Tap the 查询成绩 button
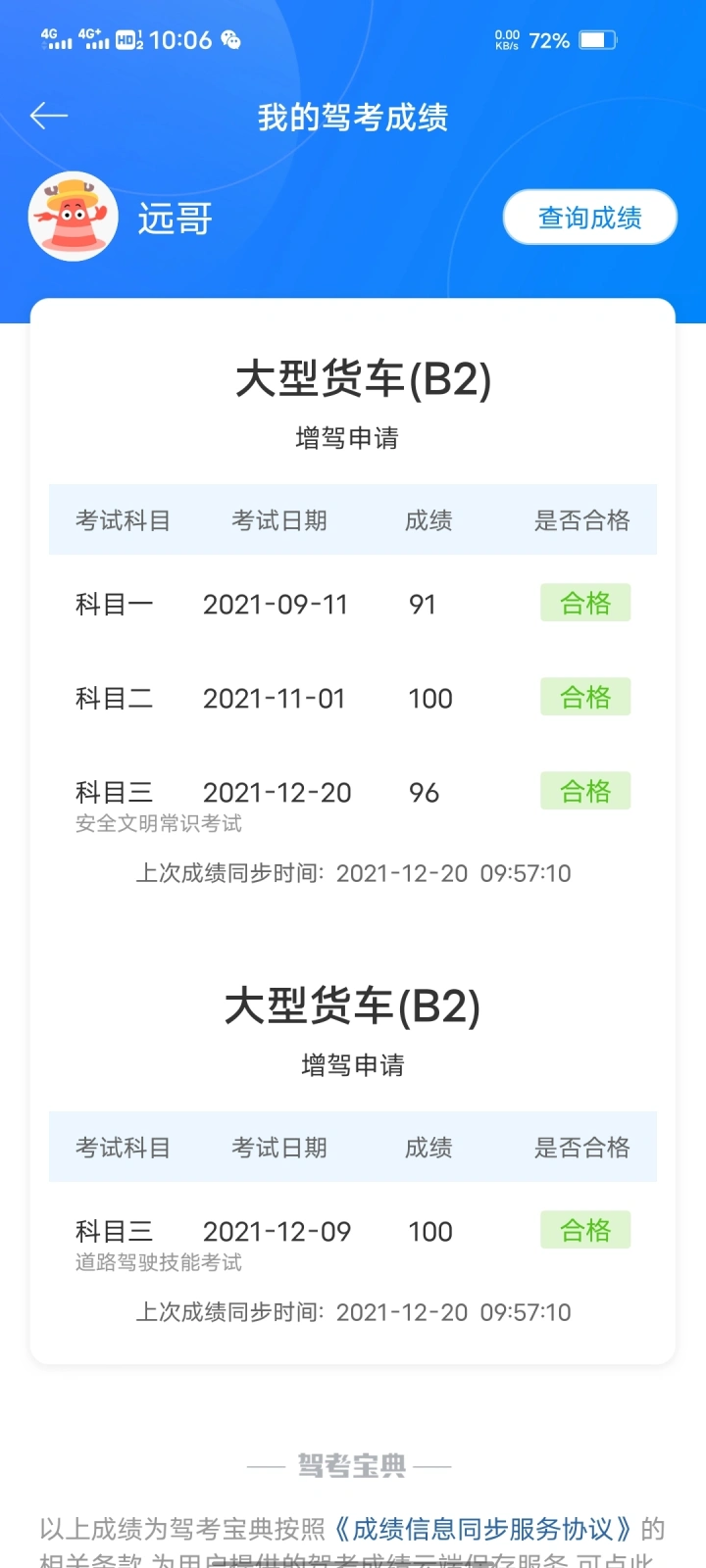Screen dimensions: 706x1568 (x=590, y=218)
